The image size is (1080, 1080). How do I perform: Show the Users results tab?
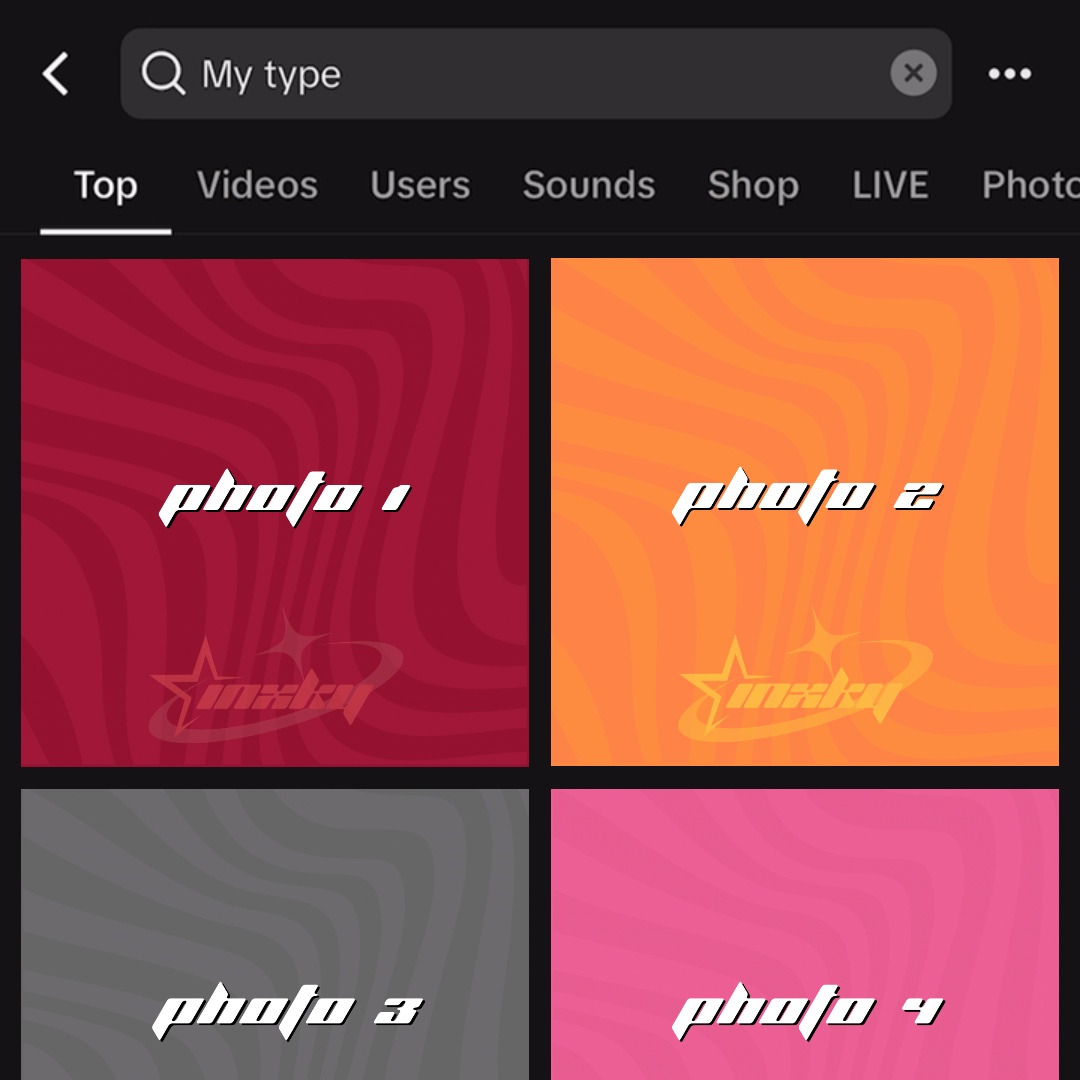(x=420, y=186)
